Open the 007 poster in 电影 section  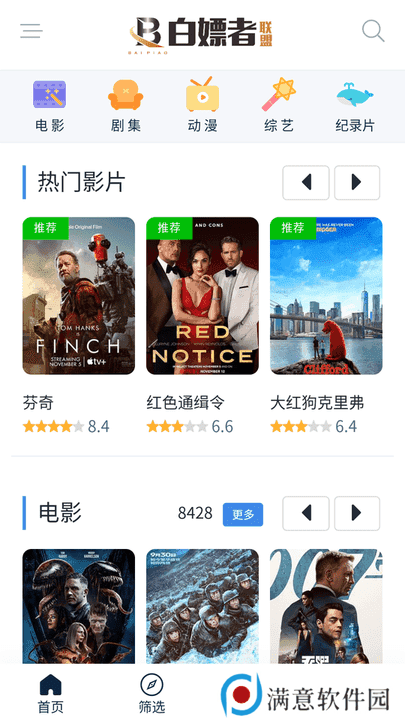[x=326, y=606]
